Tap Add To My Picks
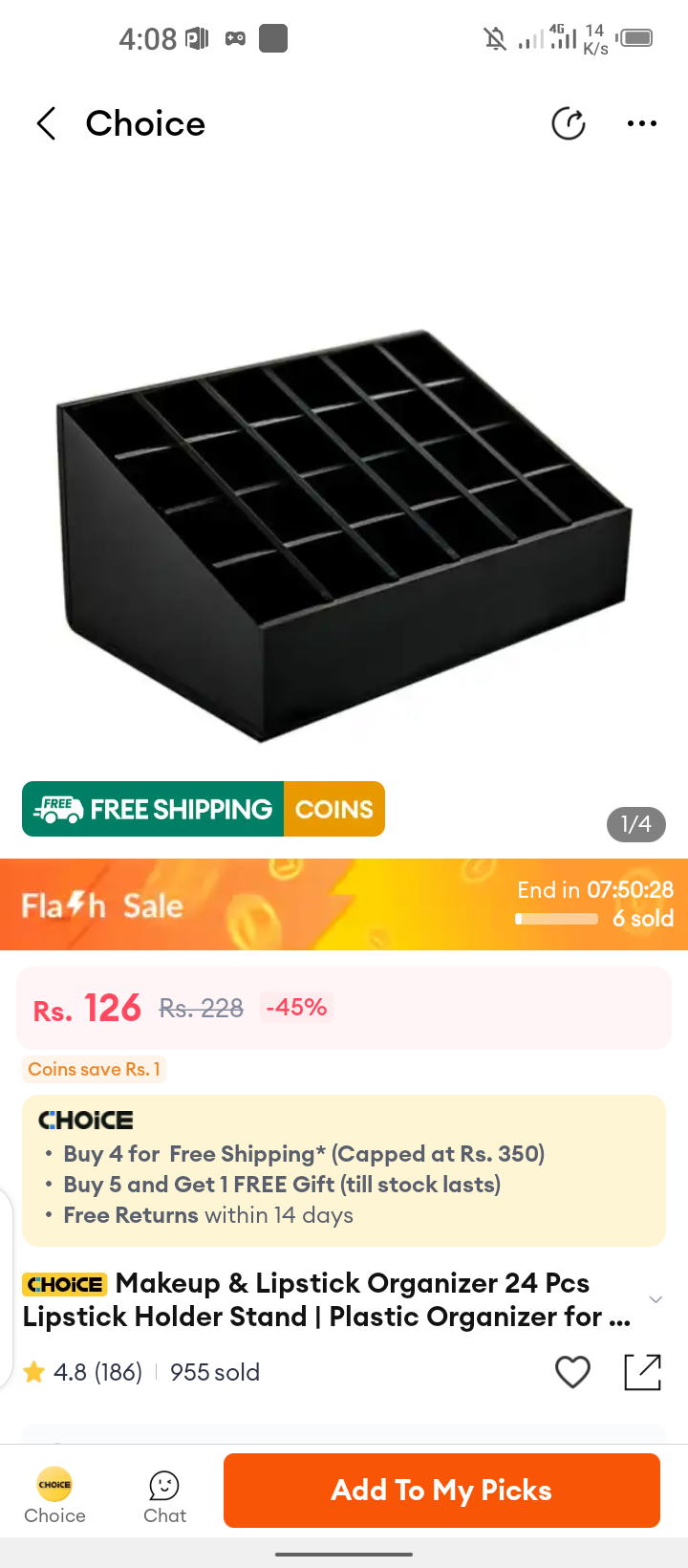Image resolution: width=688 pixels, height=1568 pixels. (441, 1490)
